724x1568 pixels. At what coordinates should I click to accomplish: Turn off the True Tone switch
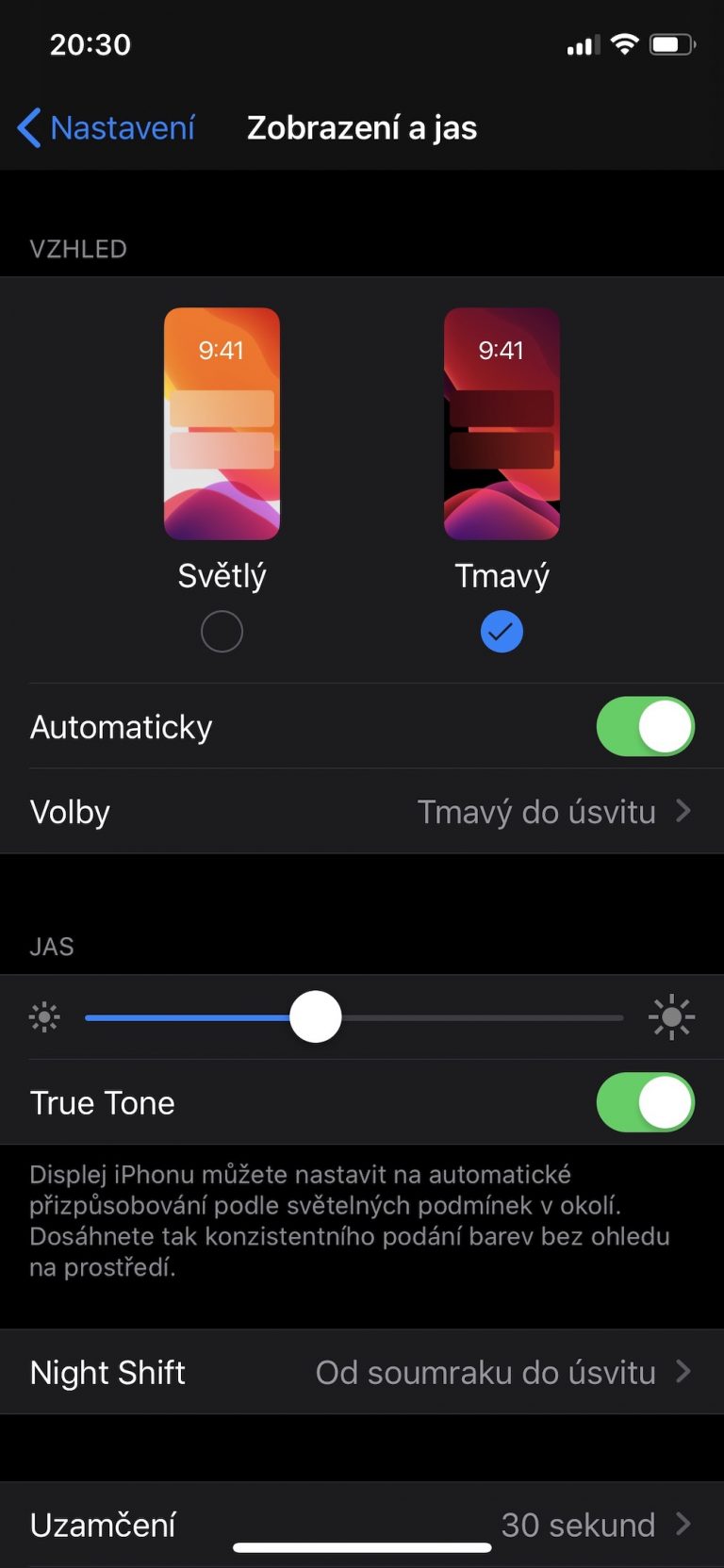tap(645, 1102)
